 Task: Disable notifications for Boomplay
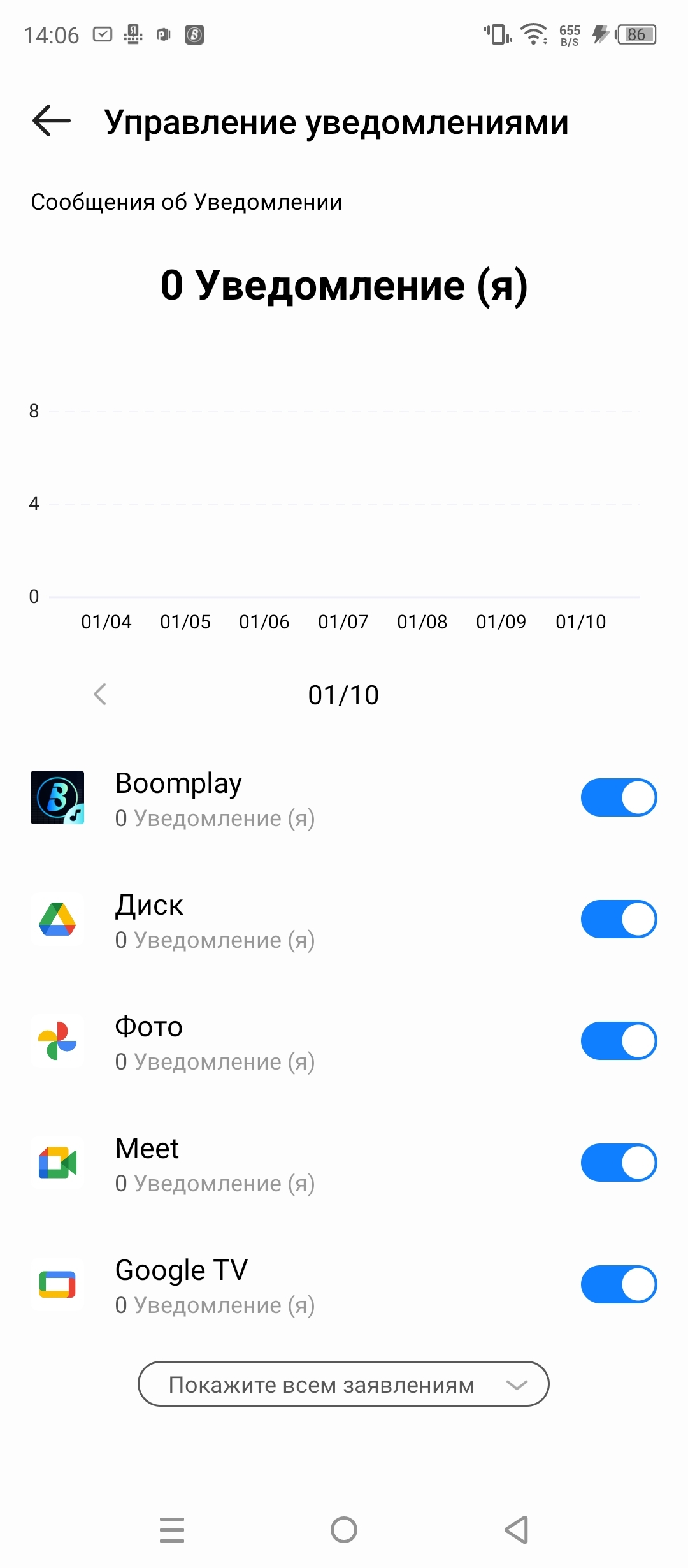(x=618, y=797)
